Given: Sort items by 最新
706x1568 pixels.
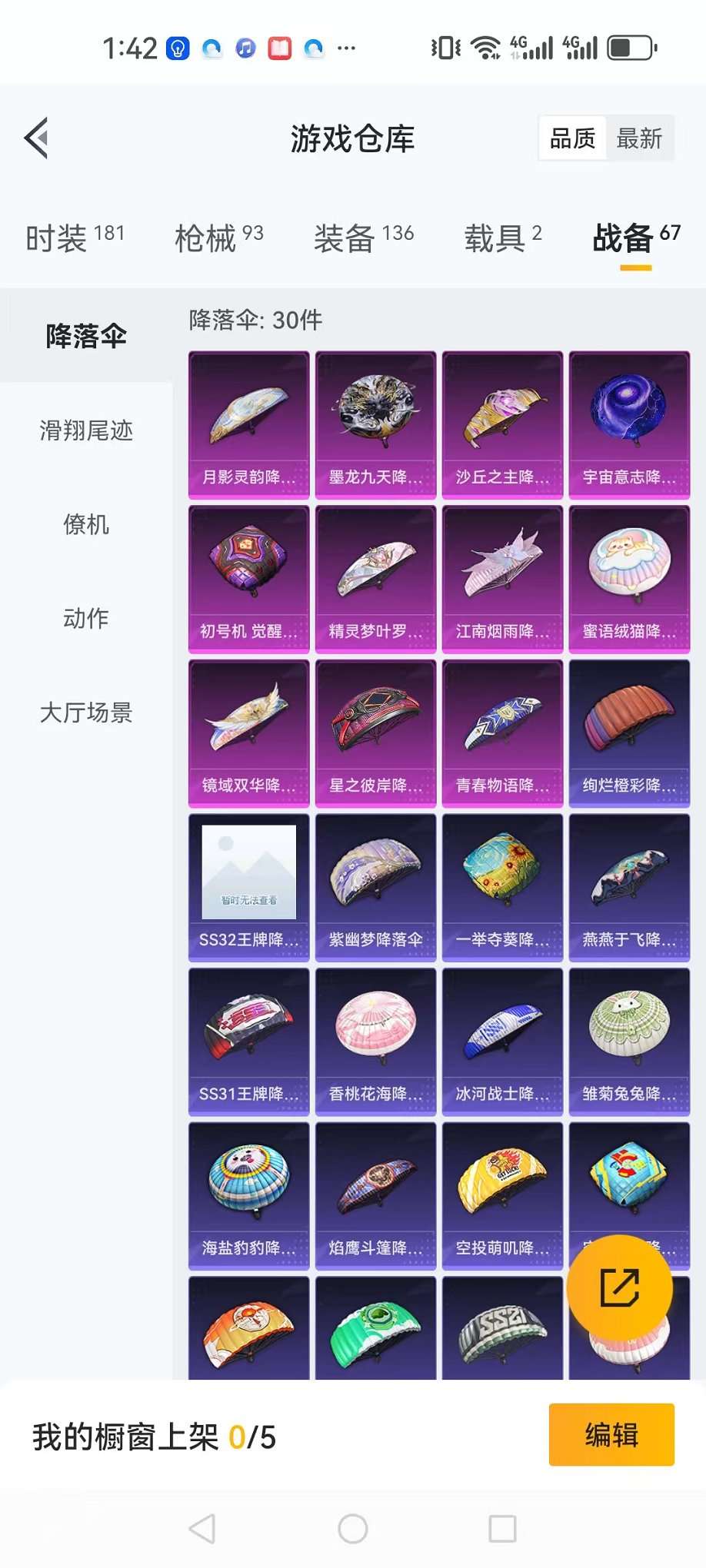Looking at the screenshot, I should [x=639, y=139].
